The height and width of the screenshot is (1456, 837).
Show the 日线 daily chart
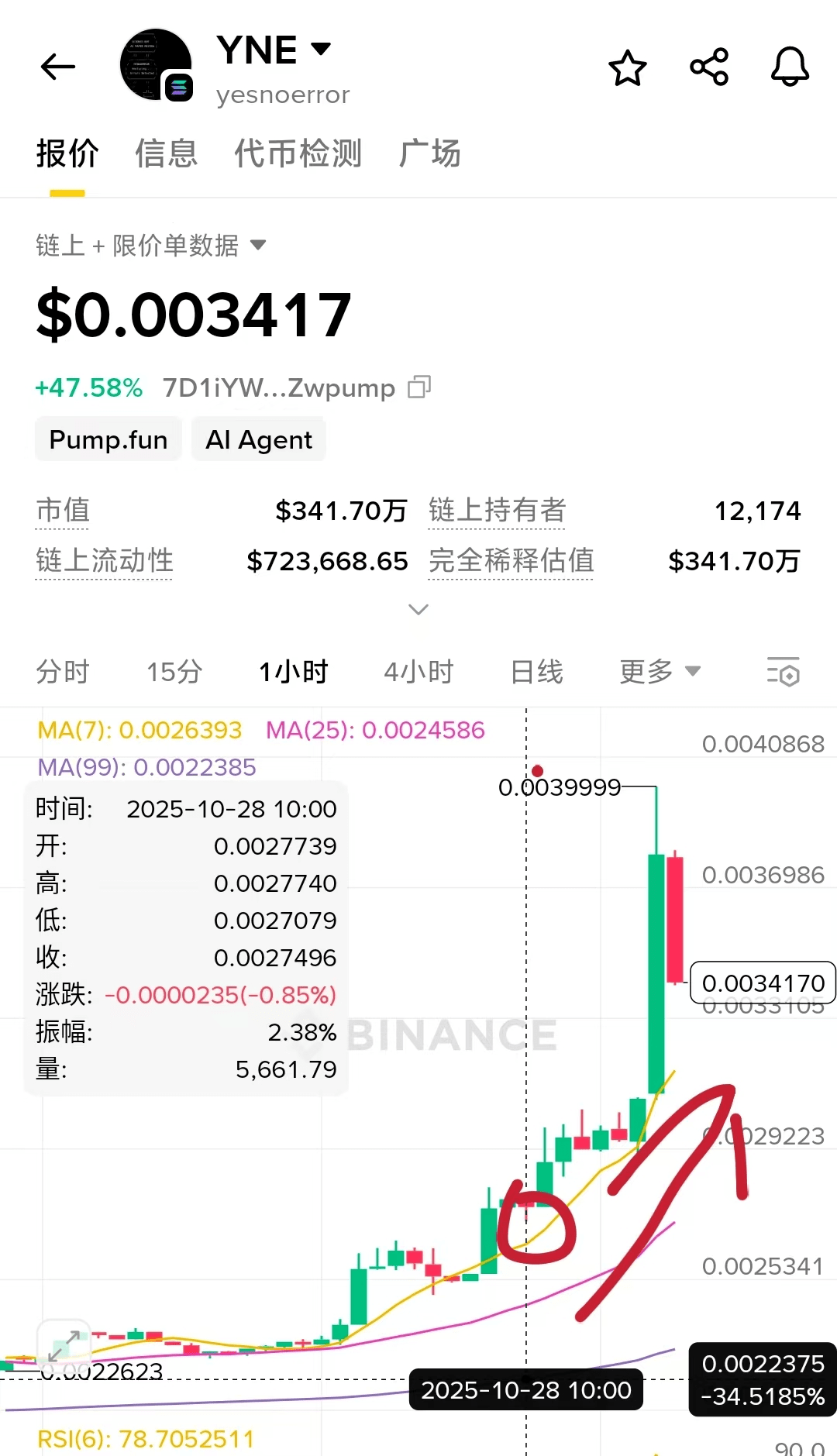click(536, 672)
